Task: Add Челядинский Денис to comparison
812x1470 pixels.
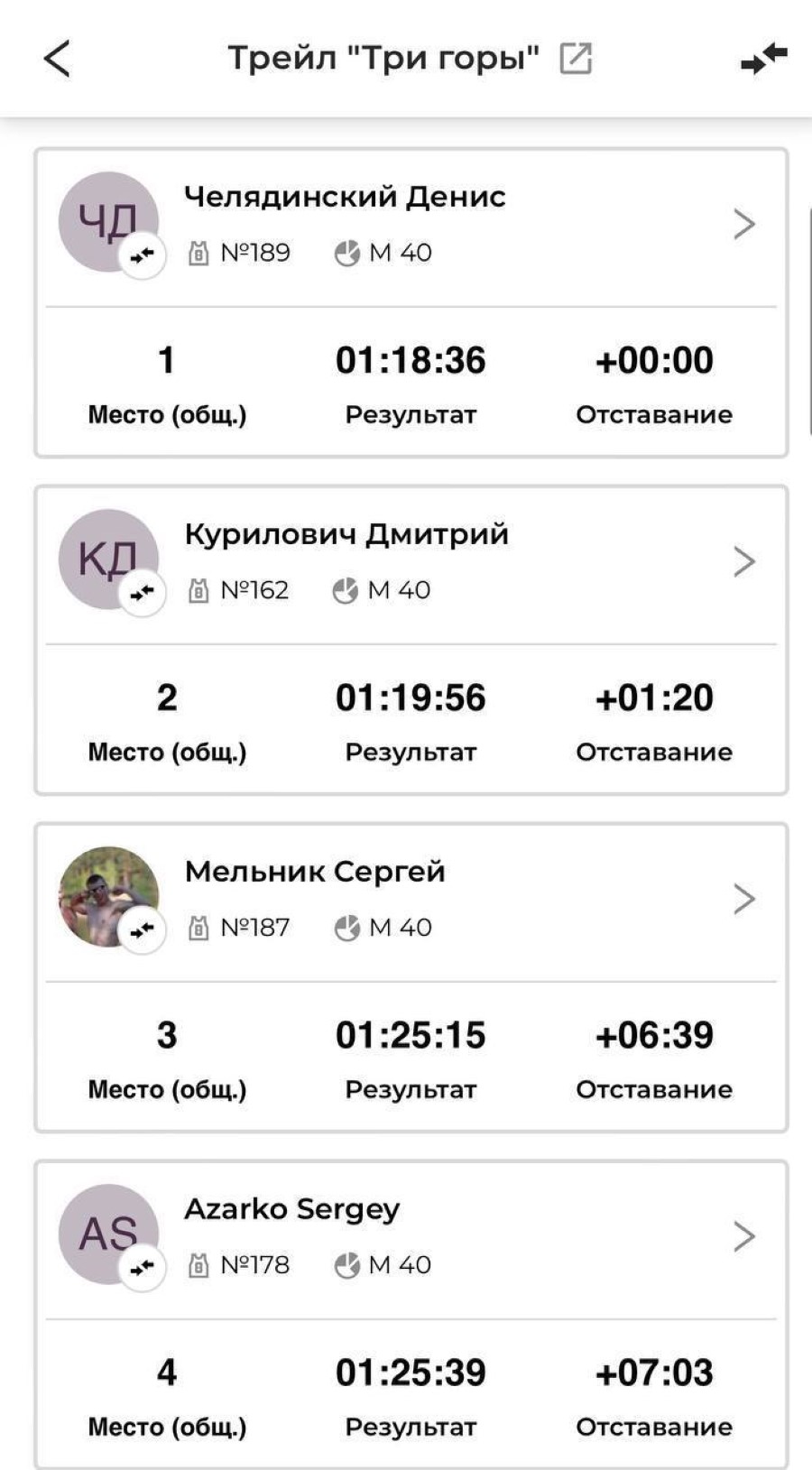Action: (x=143, y=256)
